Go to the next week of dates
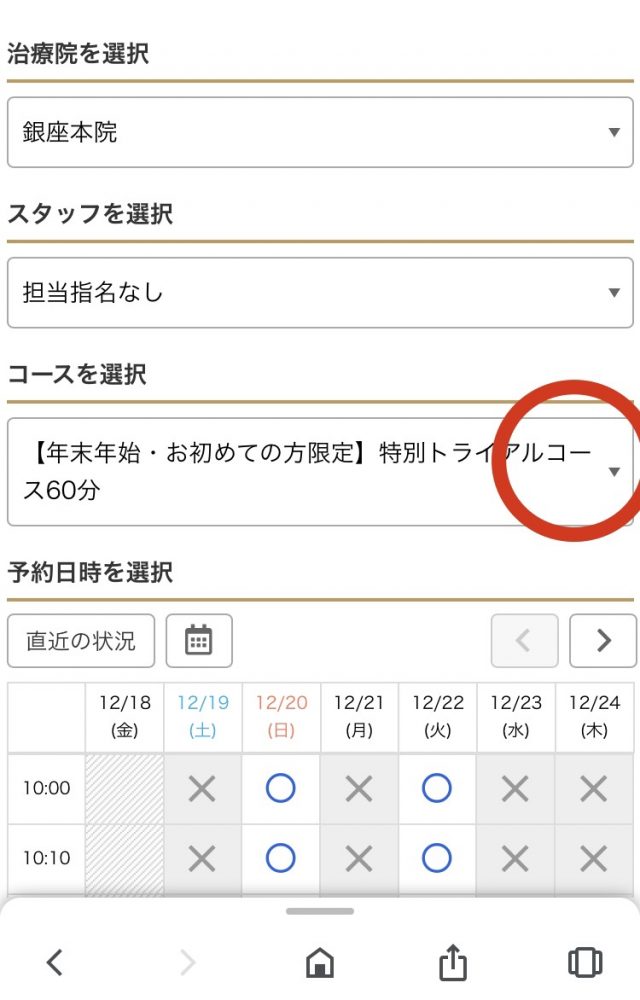Screen dimensions: 640x1000 click(x=603, y=641)
